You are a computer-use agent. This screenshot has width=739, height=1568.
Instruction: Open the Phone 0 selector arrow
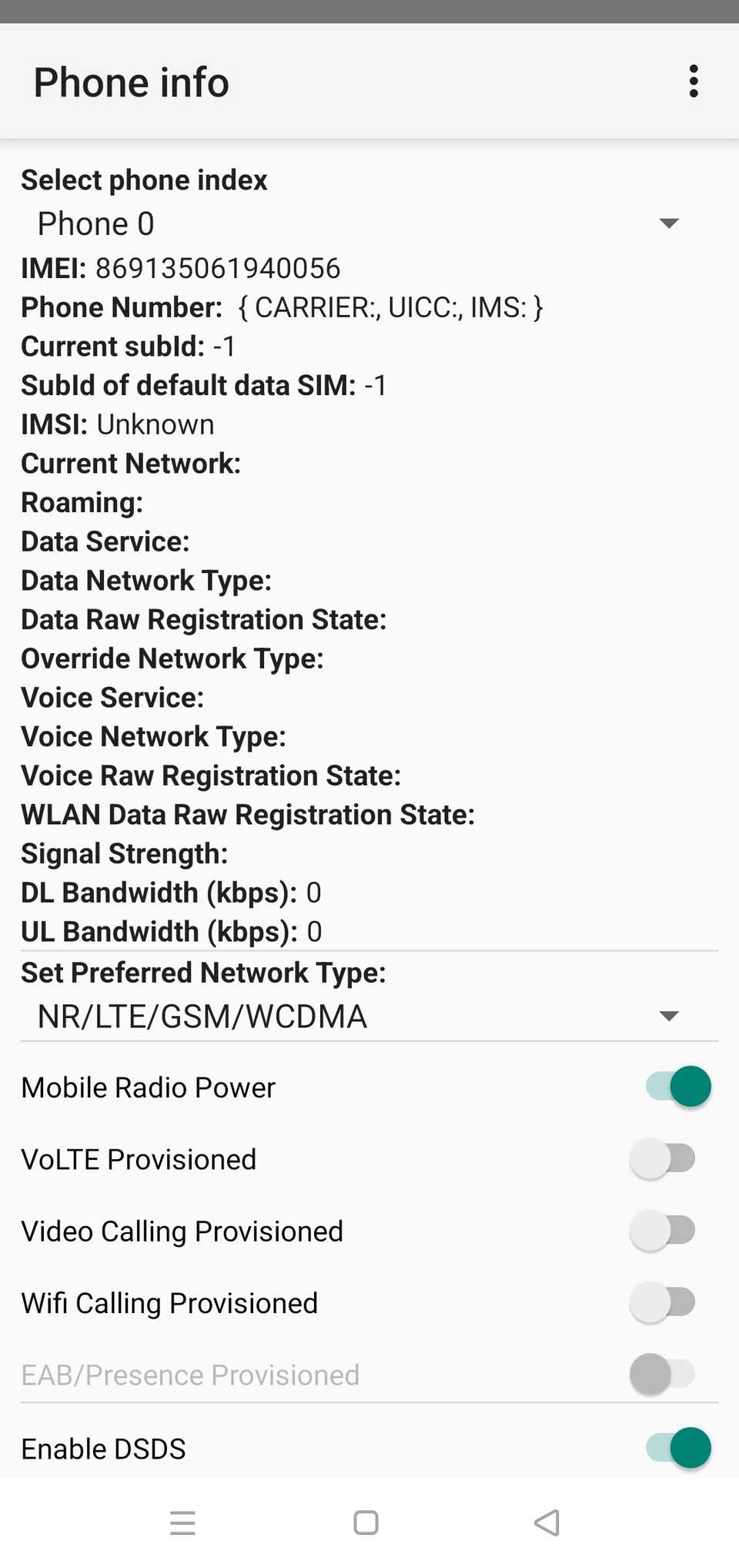(x=668, y=223)
